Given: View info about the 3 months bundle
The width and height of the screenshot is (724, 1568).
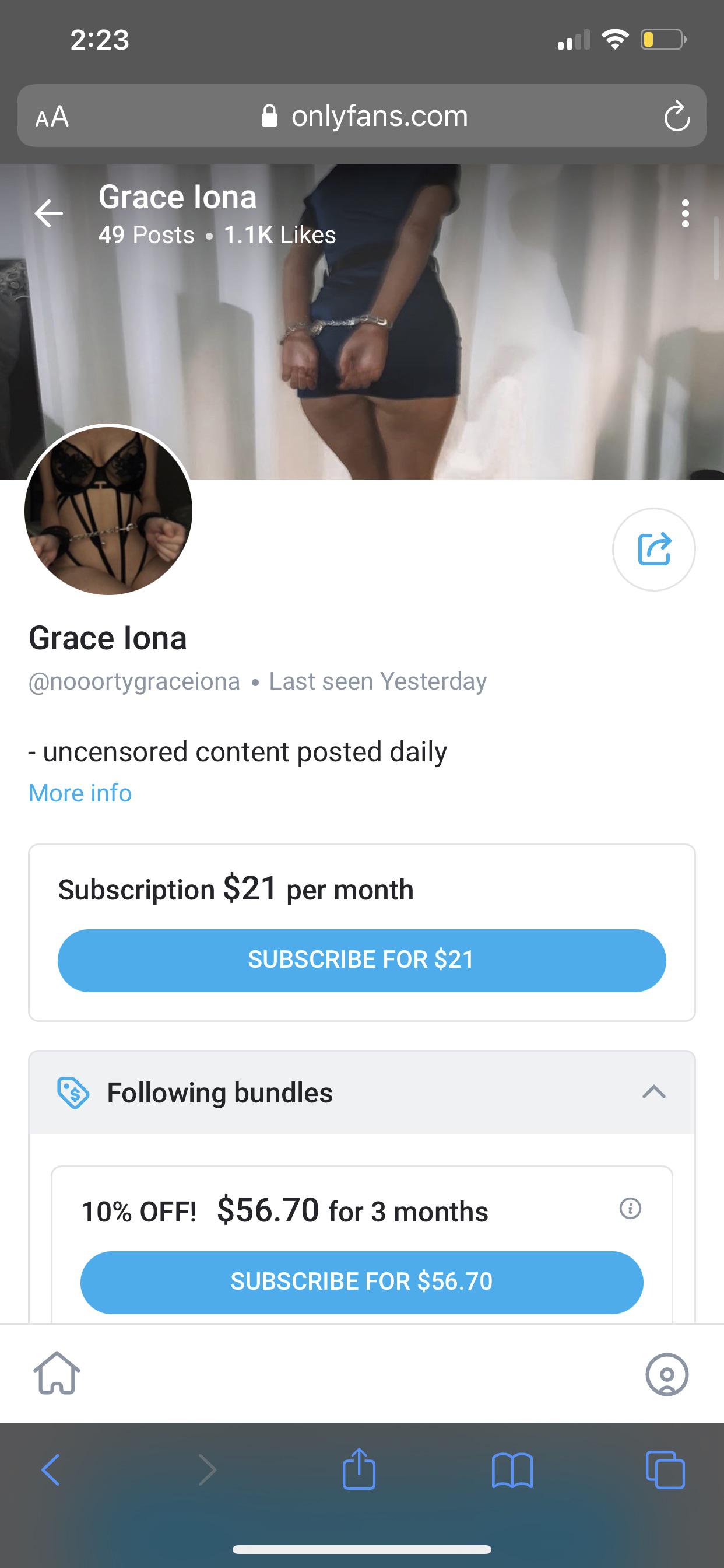Looking at the screenshot, I should point(630,1207).
